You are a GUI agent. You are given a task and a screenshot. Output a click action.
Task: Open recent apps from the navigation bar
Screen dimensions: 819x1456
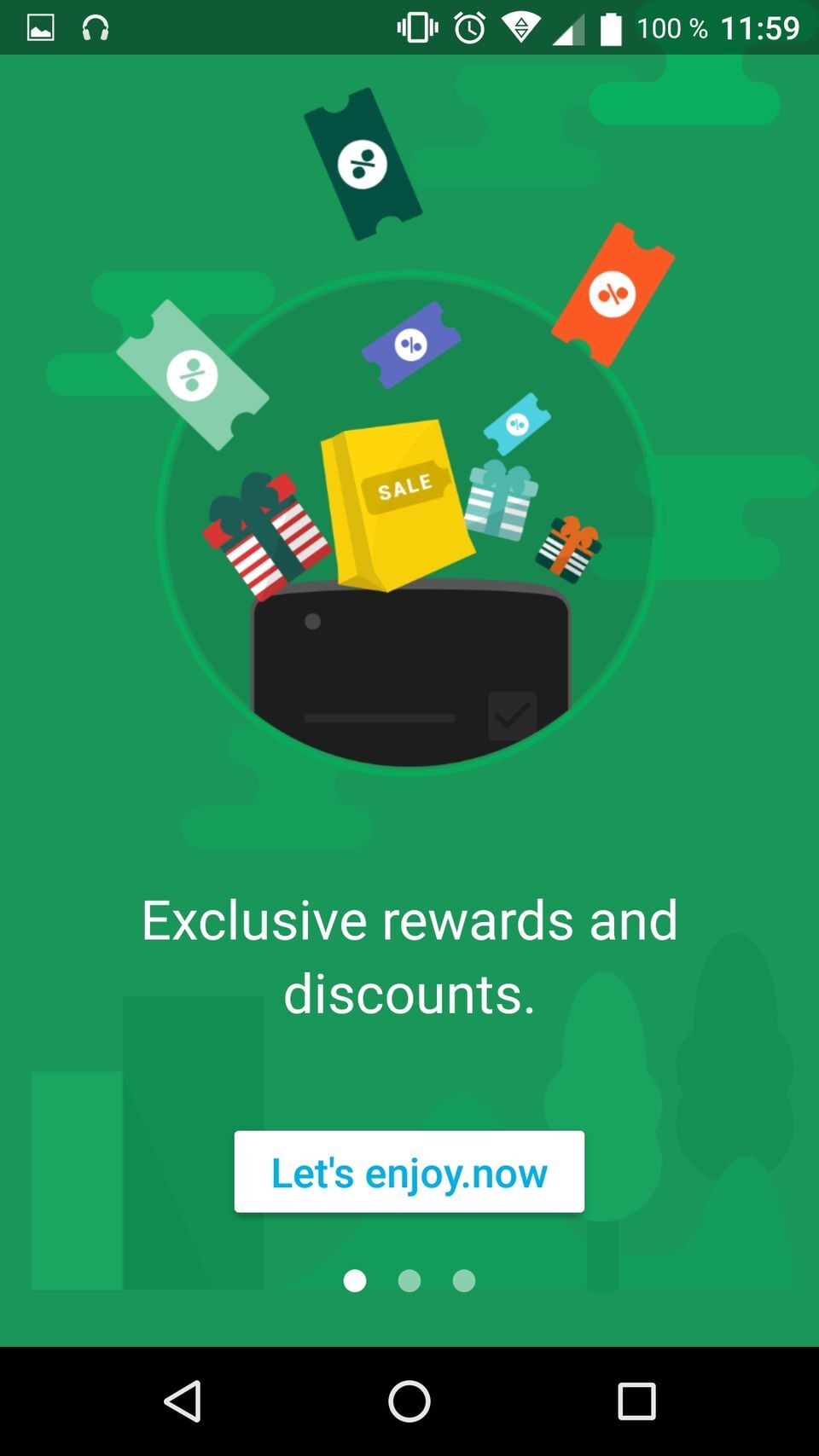pyautogui.click(x=636, y=1401)
